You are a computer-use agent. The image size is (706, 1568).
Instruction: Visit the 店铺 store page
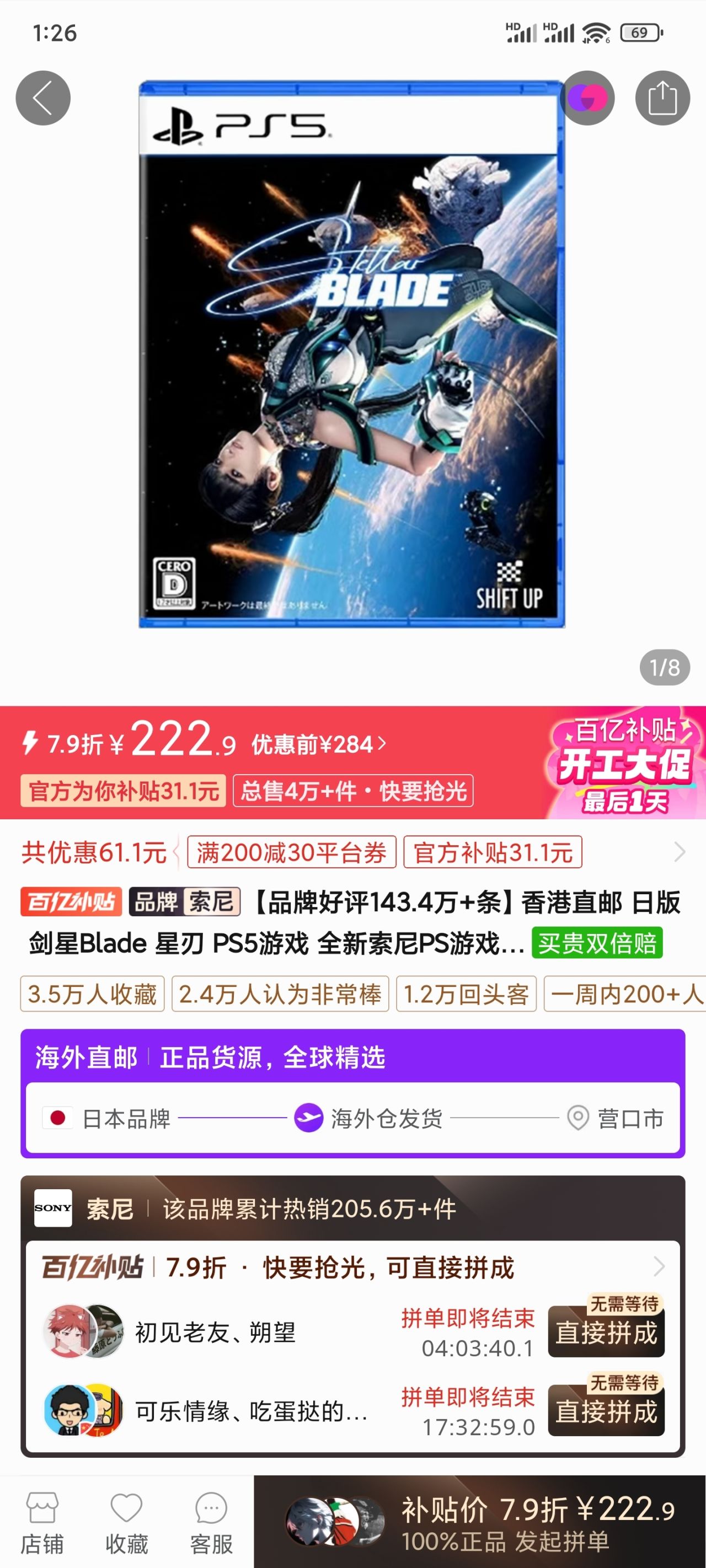(x=42, y=1522)
